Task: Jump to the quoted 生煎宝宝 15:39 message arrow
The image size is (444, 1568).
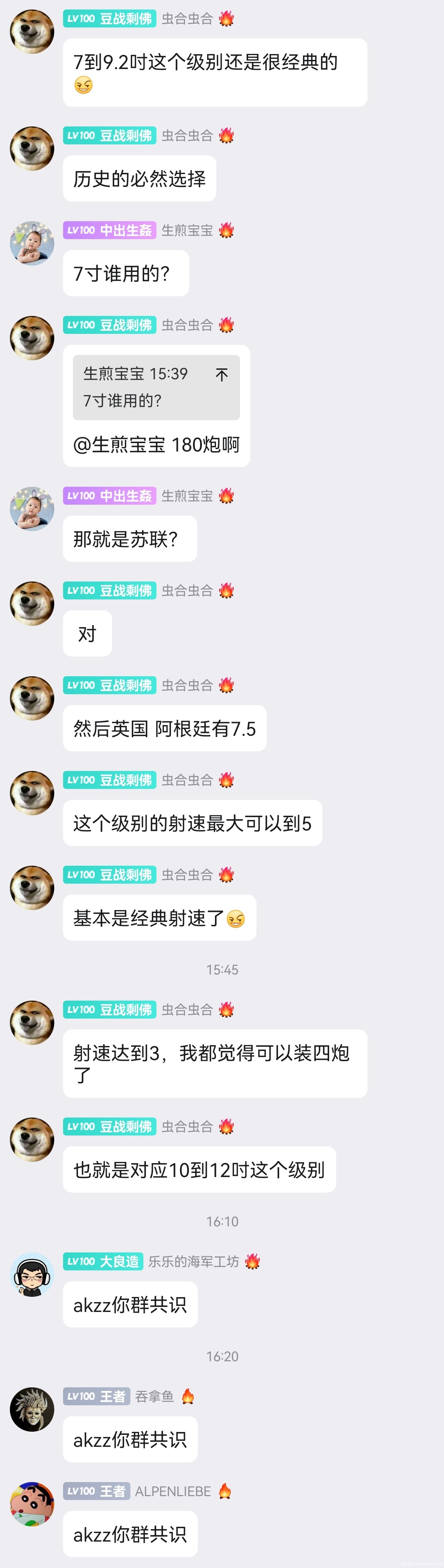Action: coord(222,374)
